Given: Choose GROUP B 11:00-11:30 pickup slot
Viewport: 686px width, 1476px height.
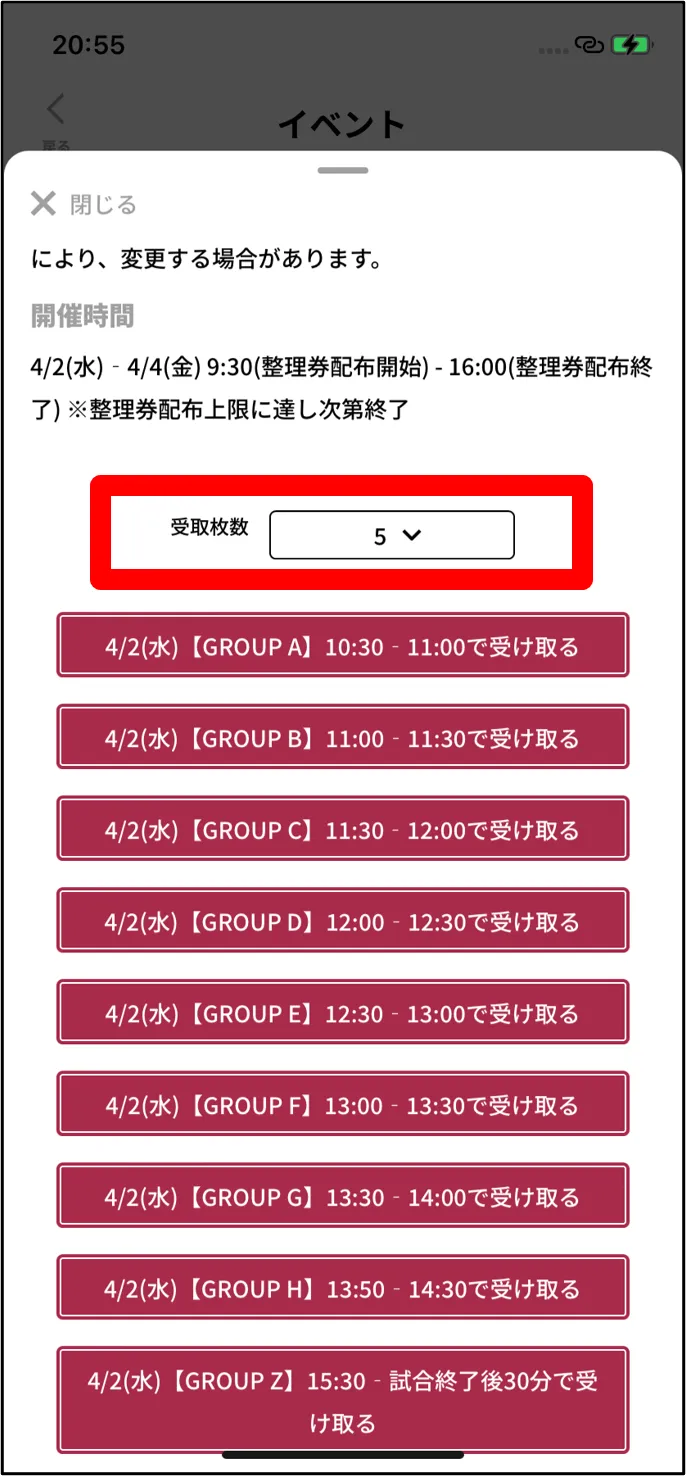Looking at the screenshot, I should [343, 737].
